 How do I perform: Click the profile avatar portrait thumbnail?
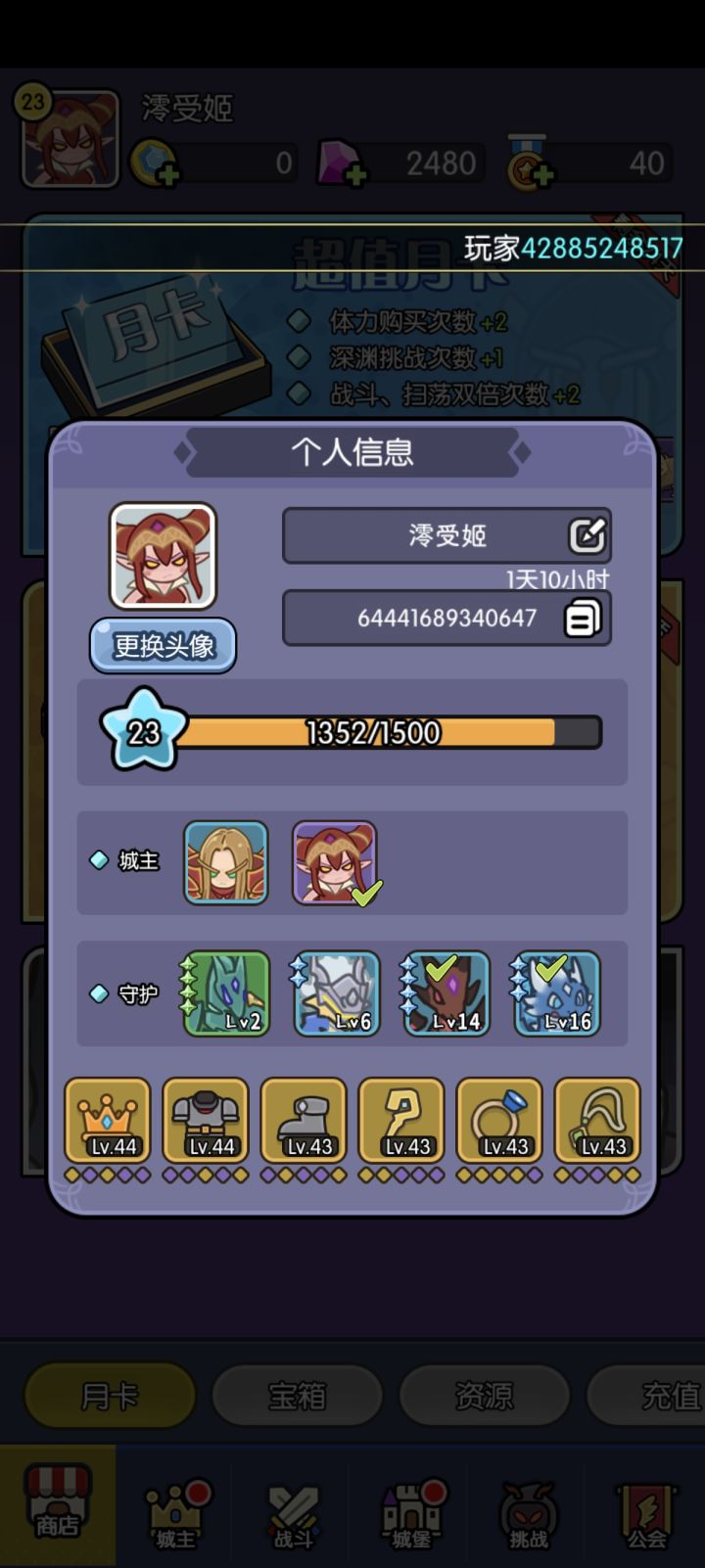pyautogui.click(x=163, y=556)
